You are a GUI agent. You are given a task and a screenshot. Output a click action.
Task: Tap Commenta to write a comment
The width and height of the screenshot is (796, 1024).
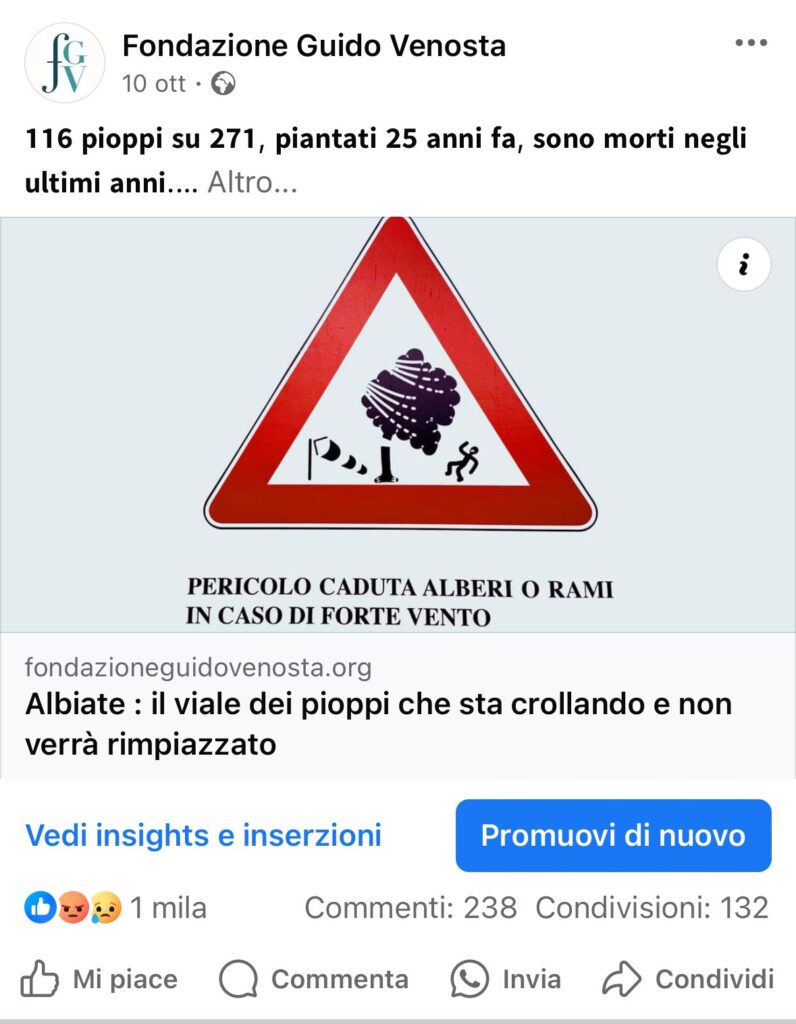[314, 979]
